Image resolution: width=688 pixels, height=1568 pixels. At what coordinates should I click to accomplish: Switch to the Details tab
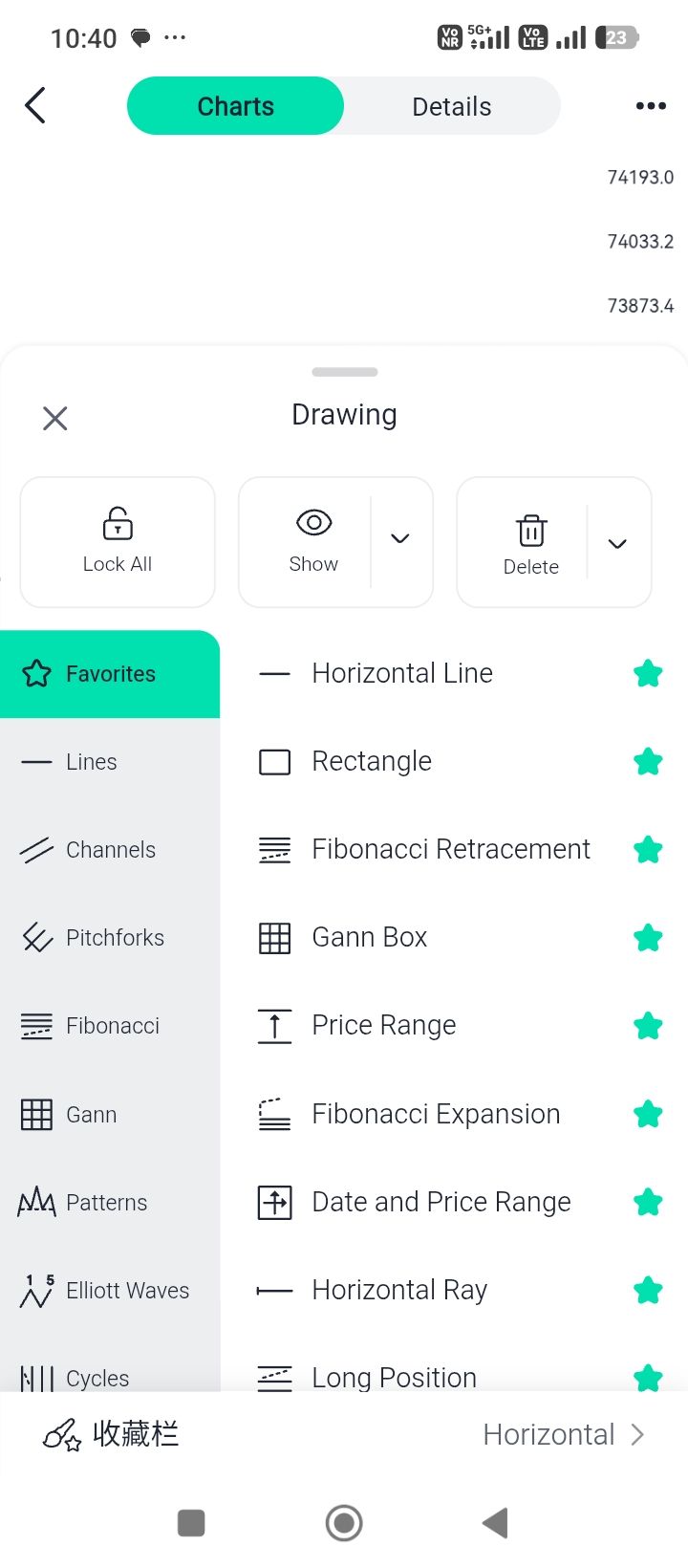451,106
